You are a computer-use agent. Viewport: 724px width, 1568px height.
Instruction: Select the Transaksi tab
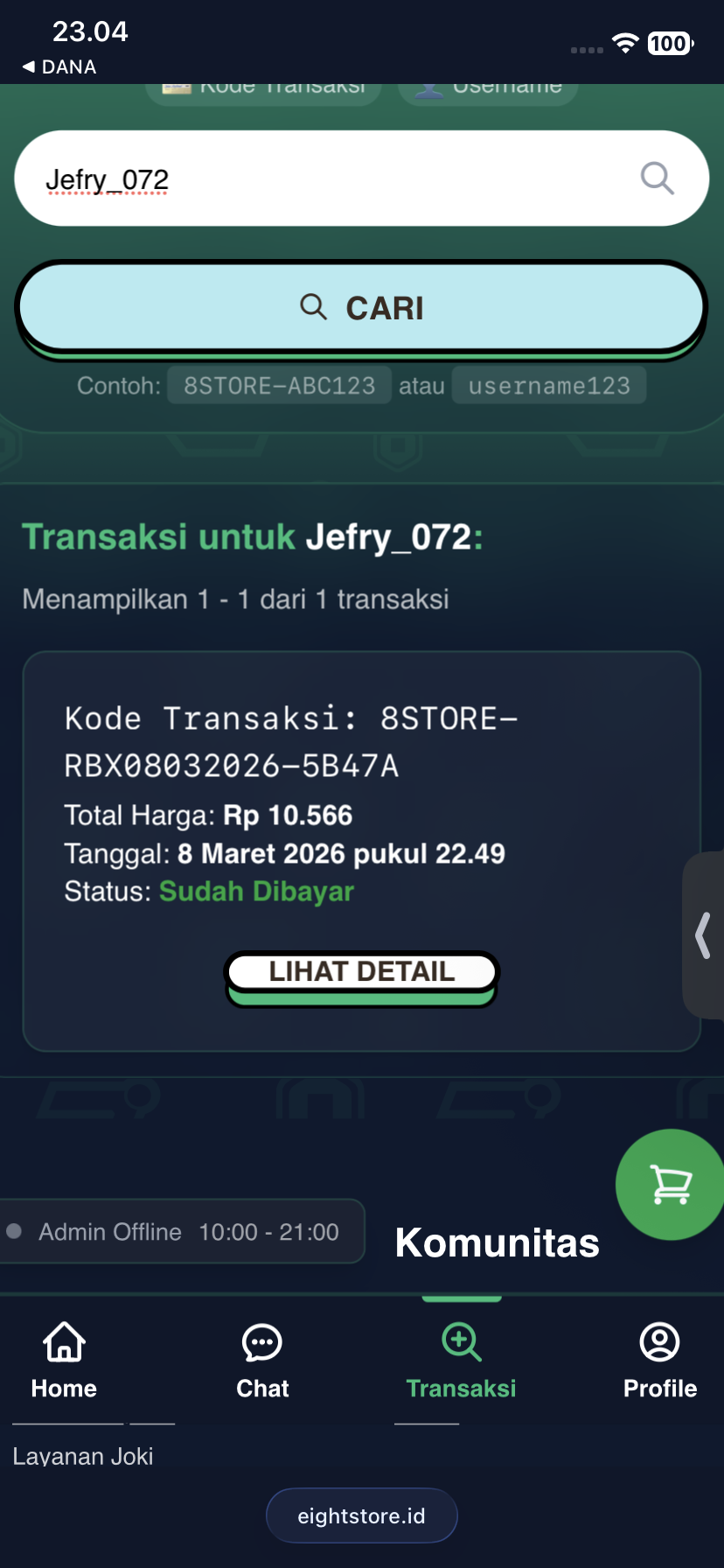tap(461, 1361)
